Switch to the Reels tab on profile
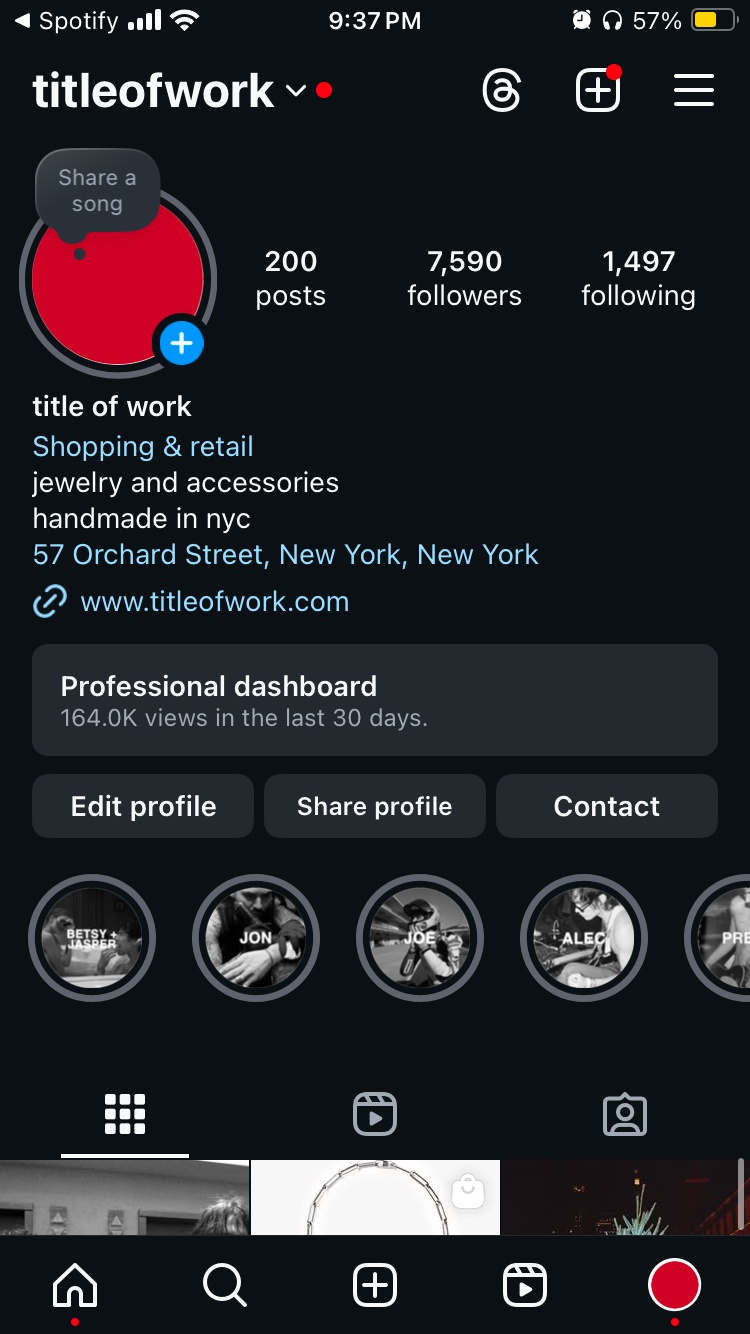This screenshot has height=1334, width=750. pyautogui.click(x=375, y=1114)
